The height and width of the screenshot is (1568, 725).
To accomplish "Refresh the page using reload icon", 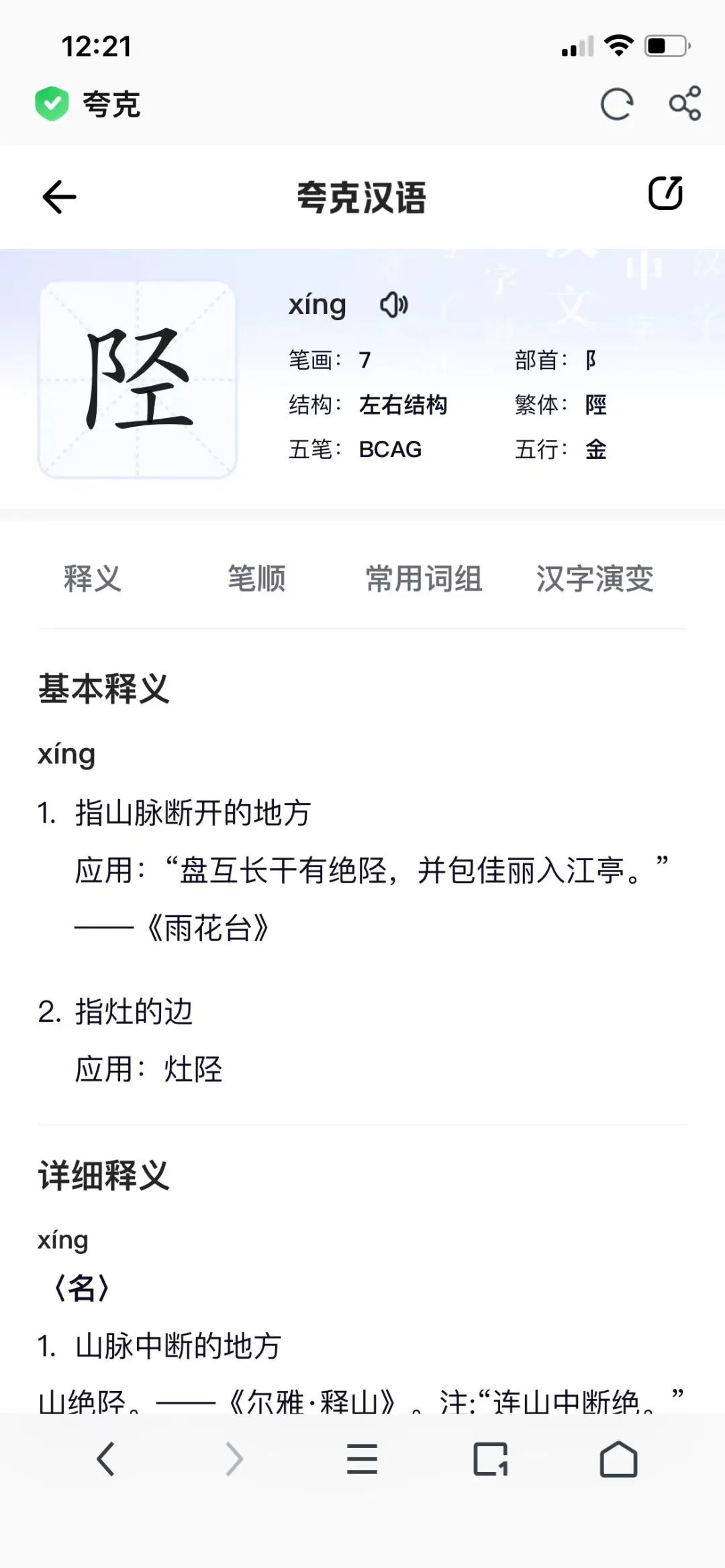I will click(x=615, y=104).
